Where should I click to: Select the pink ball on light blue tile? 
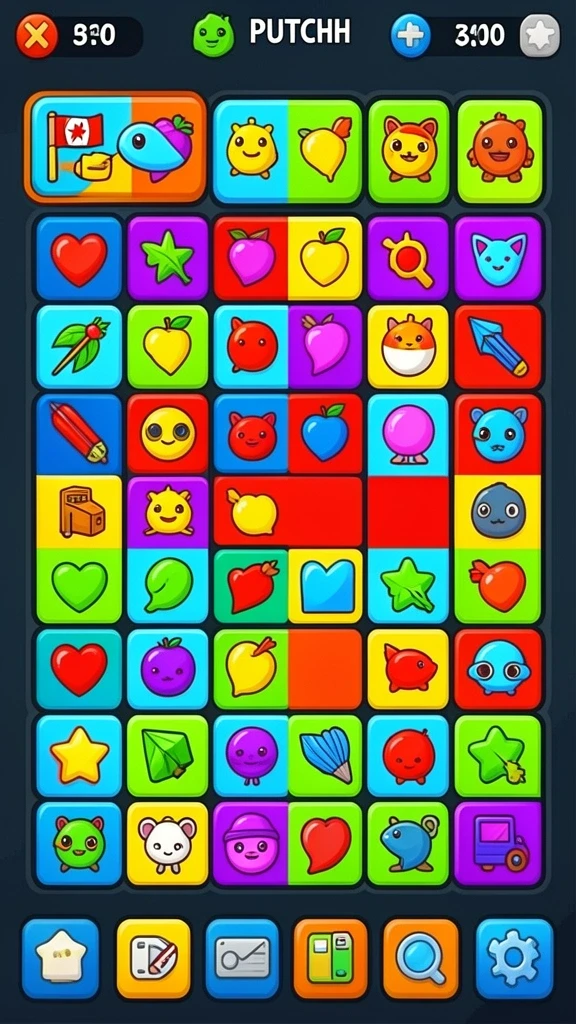tap(408, 434)
